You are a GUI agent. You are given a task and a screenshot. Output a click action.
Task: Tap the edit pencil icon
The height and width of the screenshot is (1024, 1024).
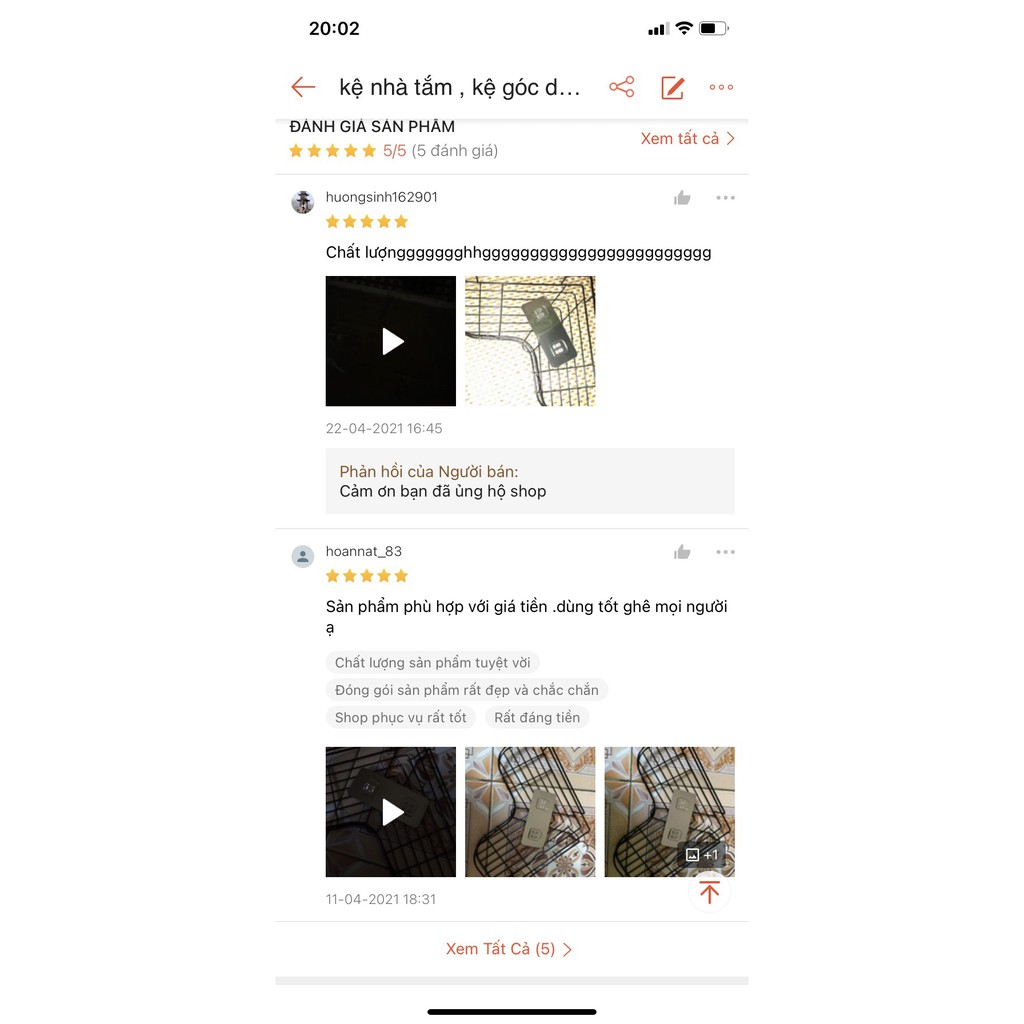[673, 88]
